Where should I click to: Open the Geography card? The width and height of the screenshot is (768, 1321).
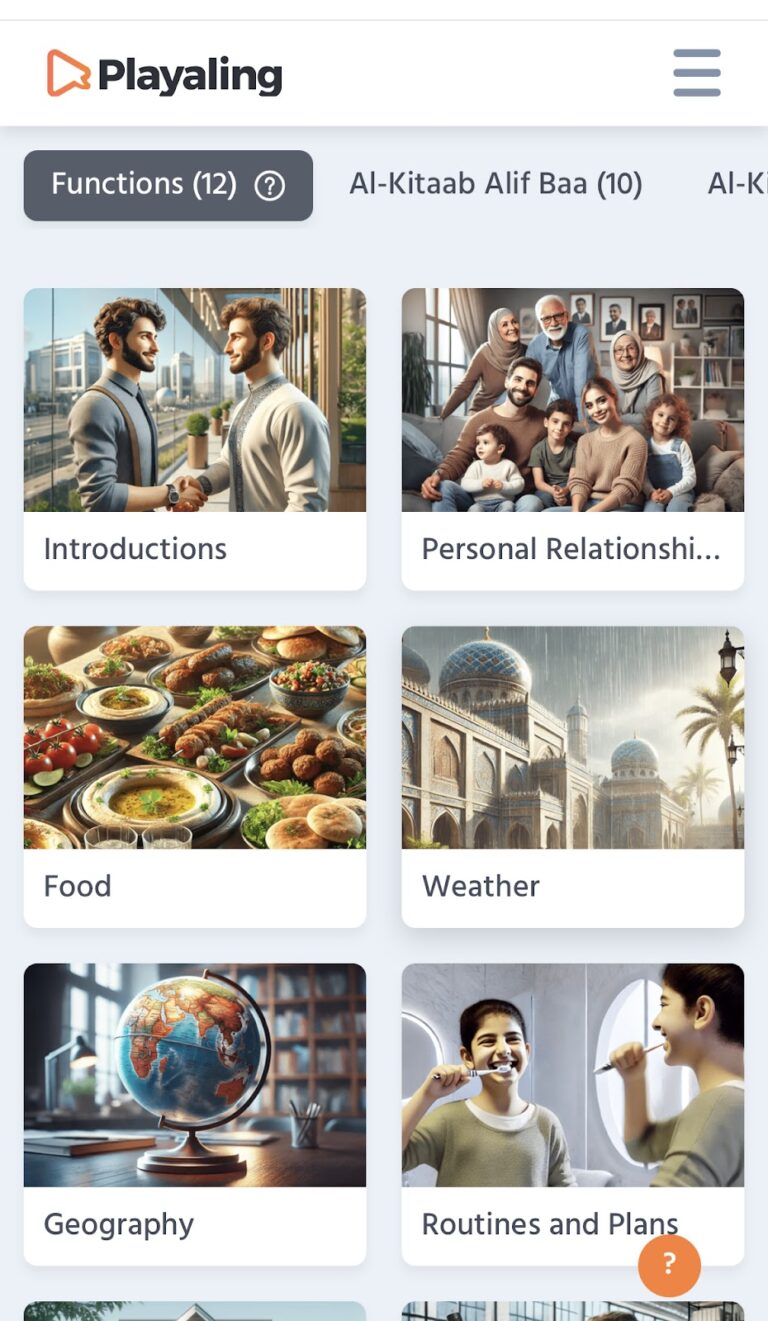195,1113
